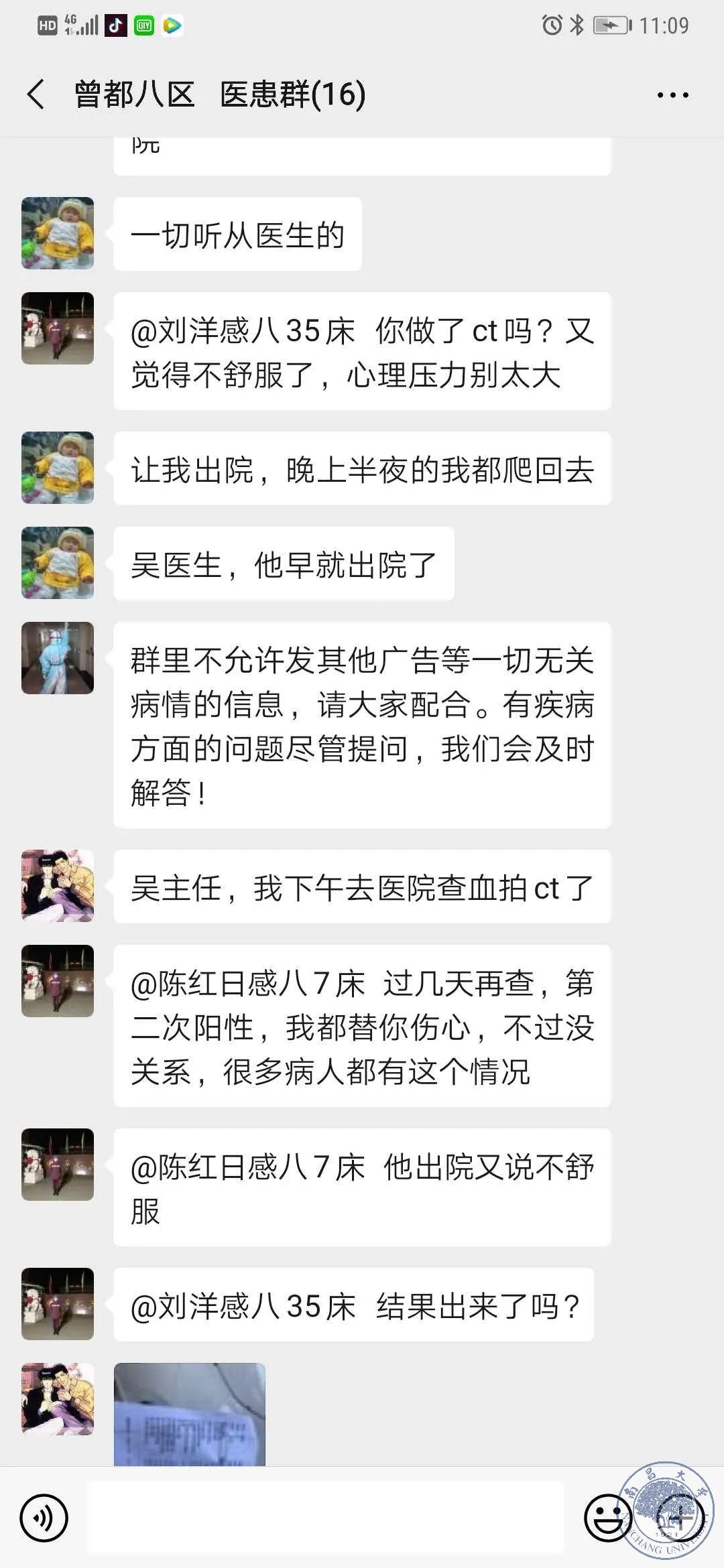The height and width of the screenshot is (1568, 724).
Task: Focus the message text field
Action: pos(325,1517)
